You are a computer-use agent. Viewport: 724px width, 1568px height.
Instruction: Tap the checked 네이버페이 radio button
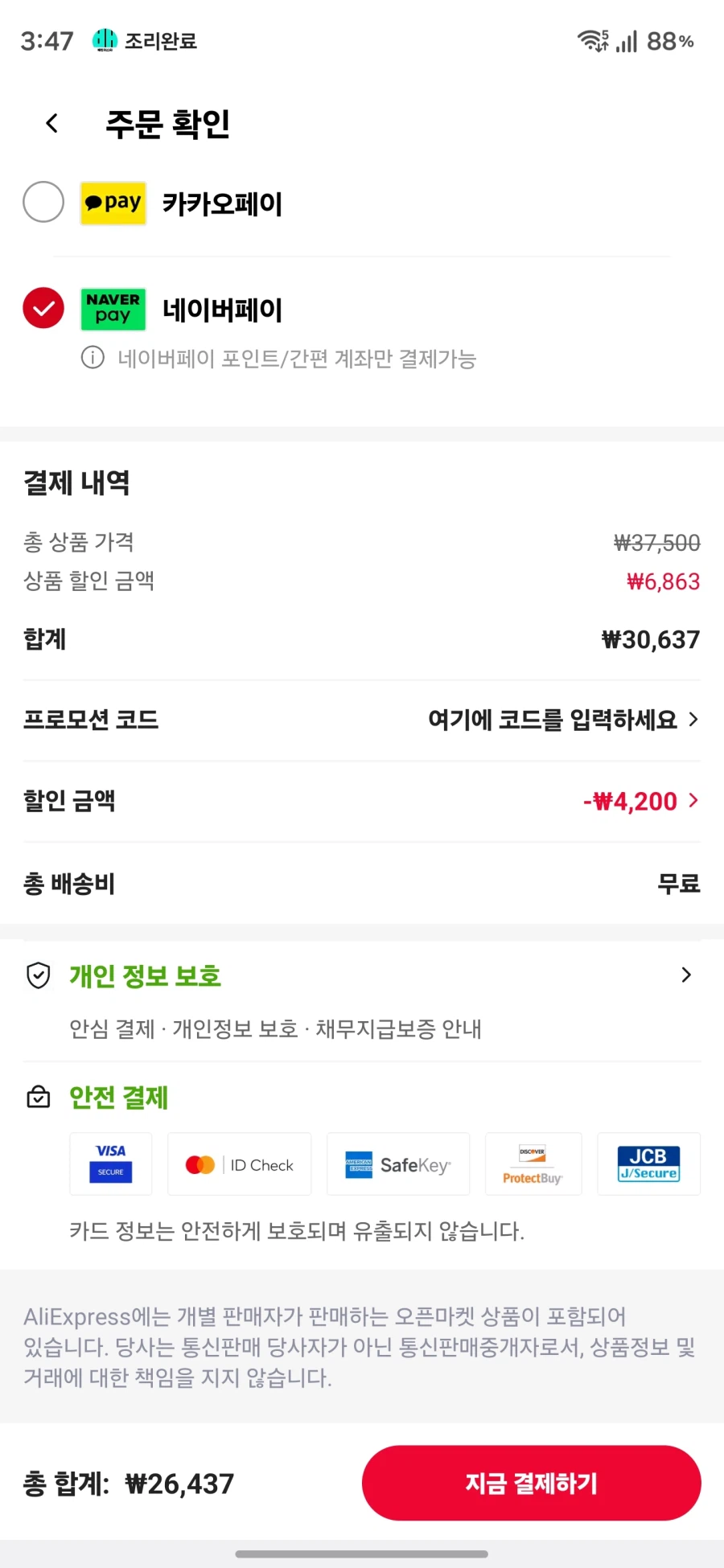(43, 308)
